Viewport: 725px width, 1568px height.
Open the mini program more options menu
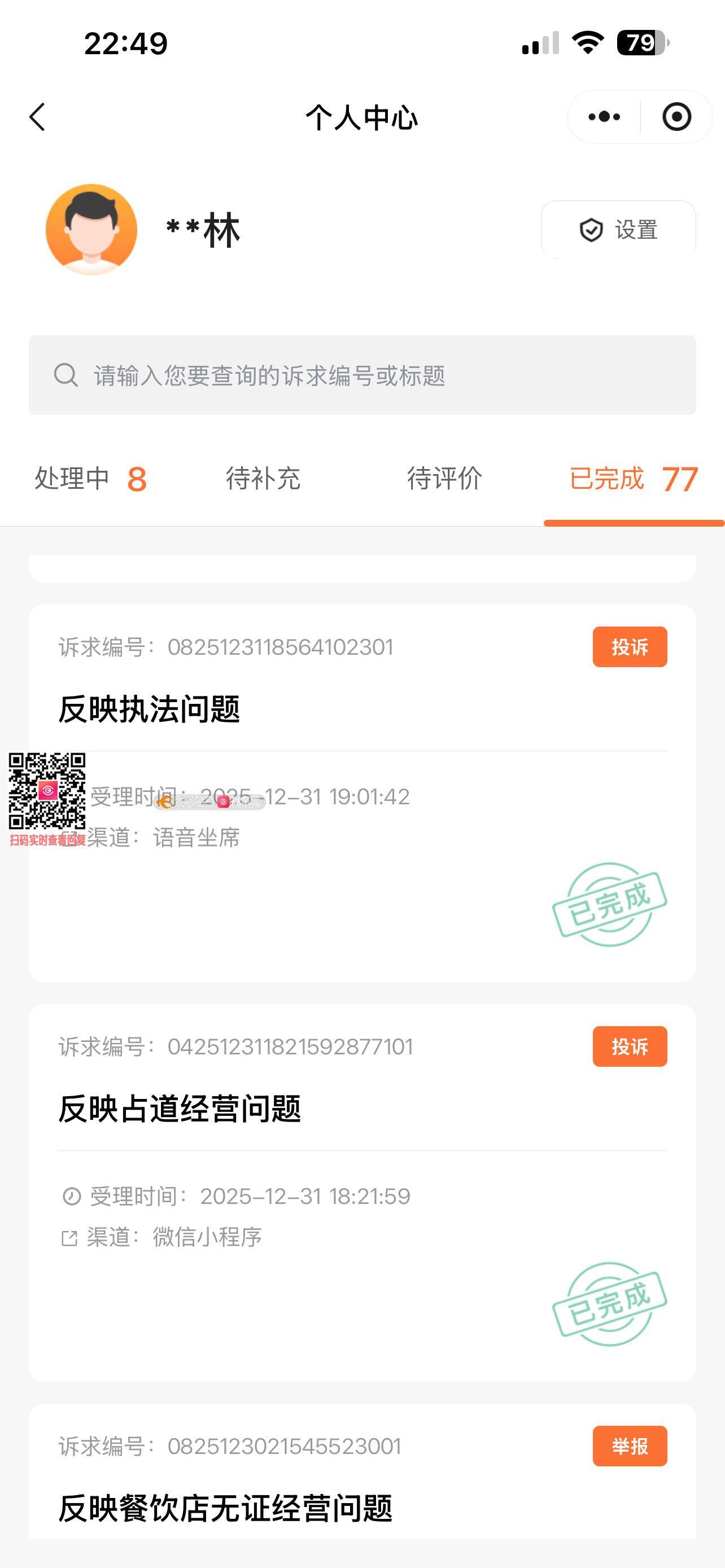(x=604, y=117)
